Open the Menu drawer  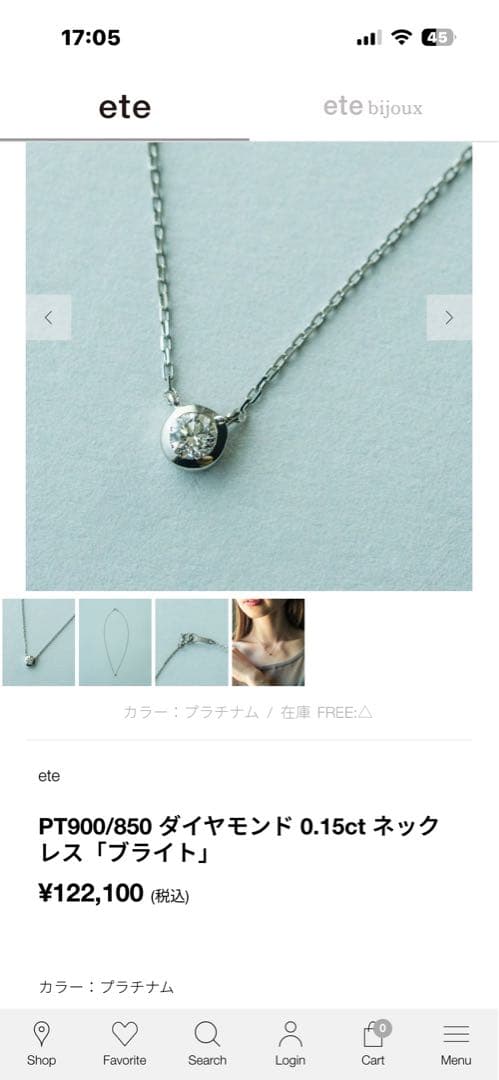pos(456,1043)
